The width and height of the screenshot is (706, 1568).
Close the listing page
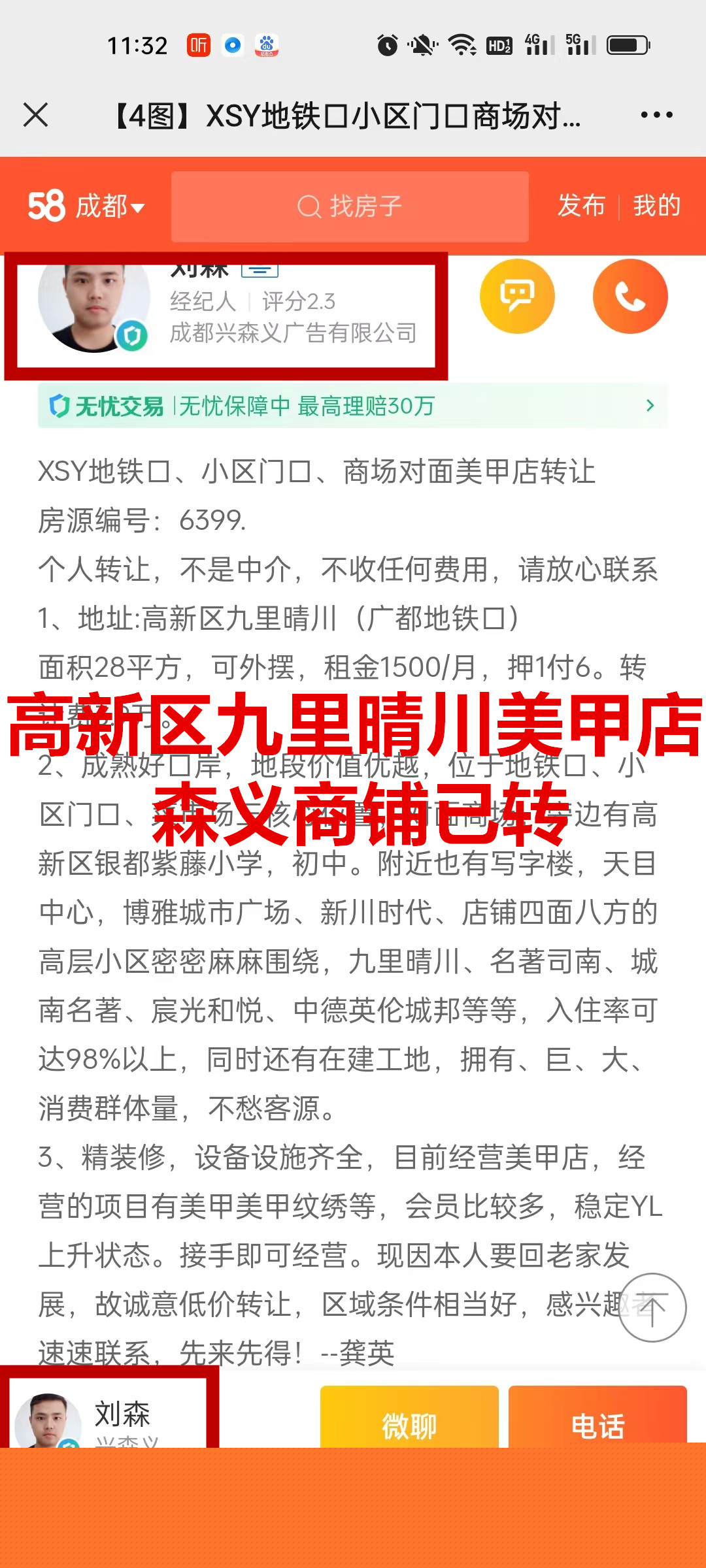[x=36, y=115]
